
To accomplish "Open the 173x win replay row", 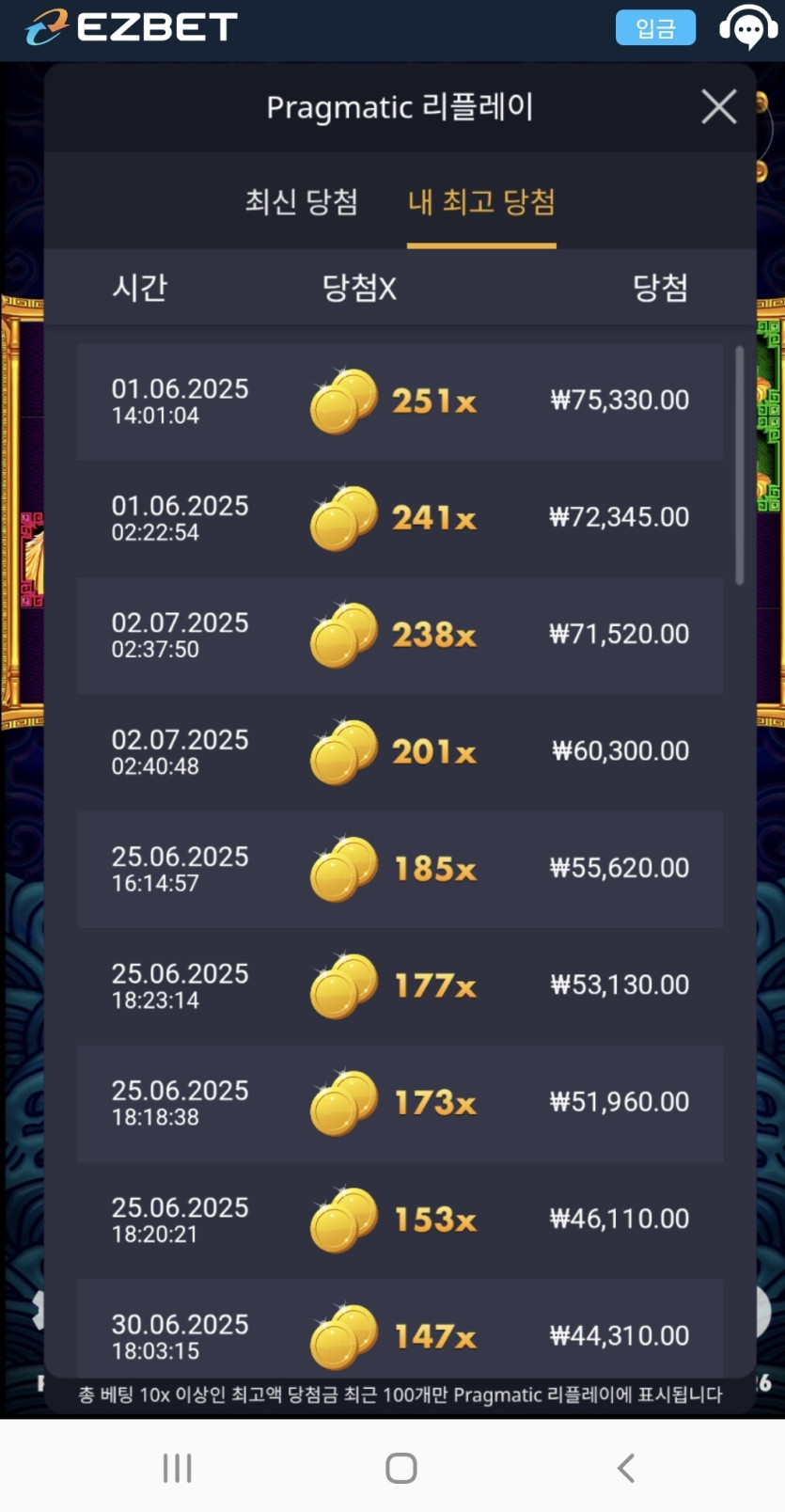I will [400, 1103].
